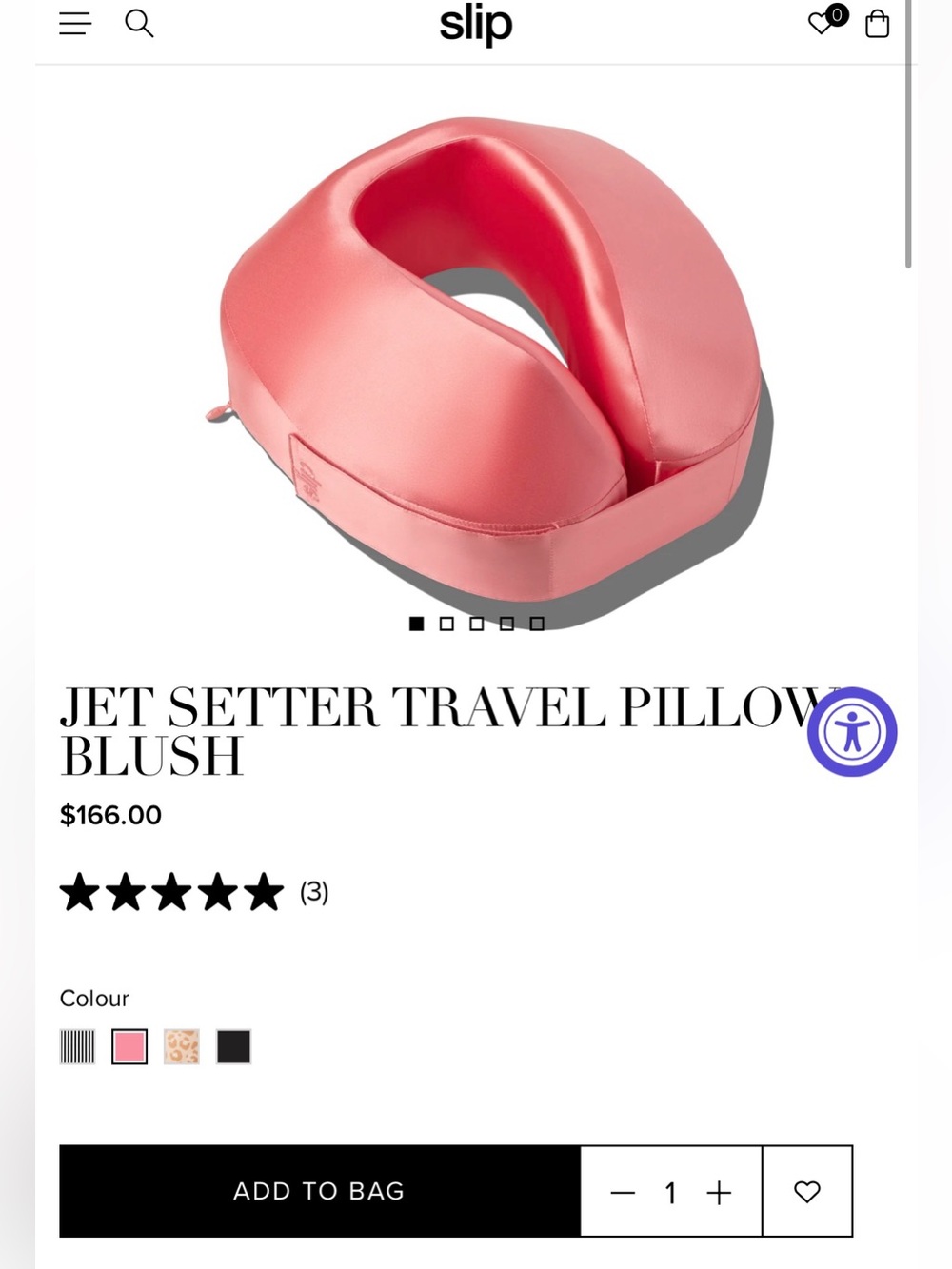952x1269 pixels.
Task: Open the shopping bag
Action: coord(877,24)
